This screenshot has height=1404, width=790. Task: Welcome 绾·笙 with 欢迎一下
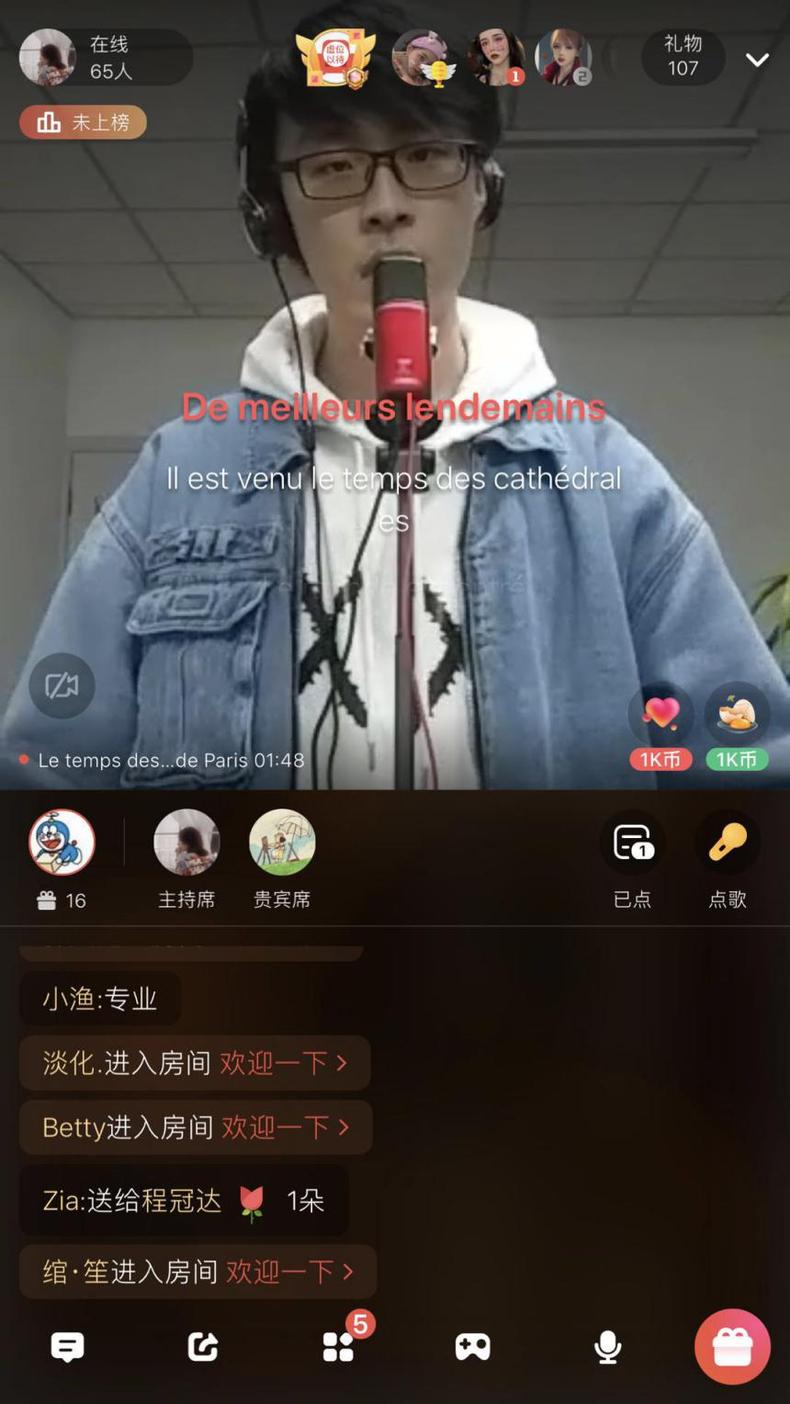[289, 1272]
